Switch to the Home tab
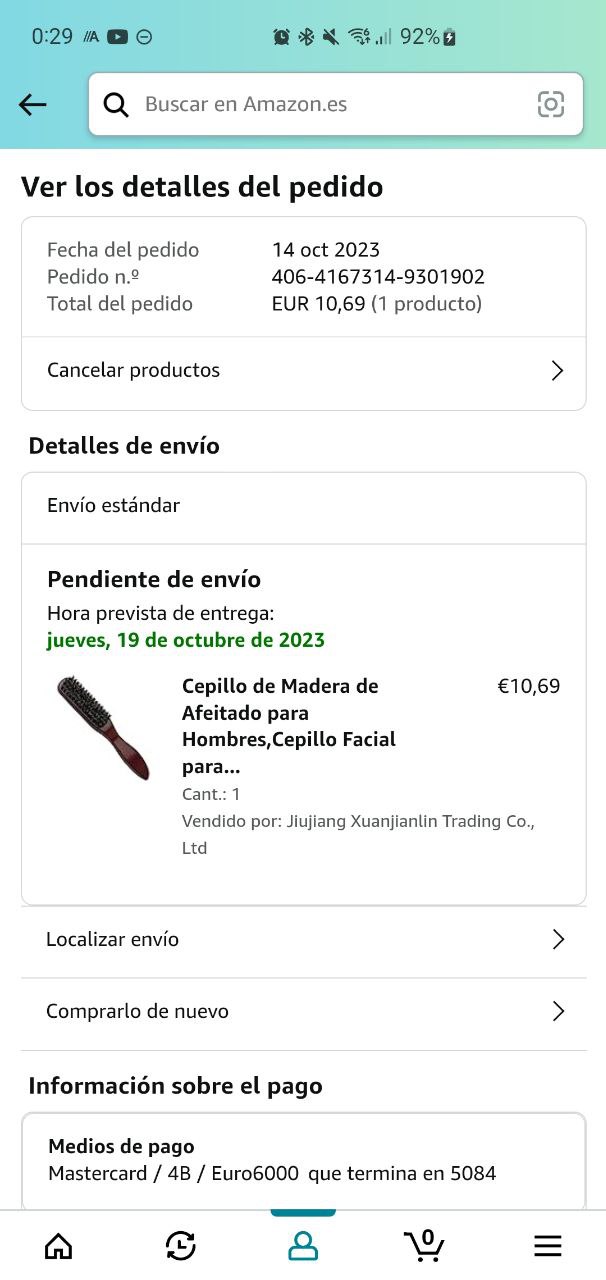The image size is (606, 1280). point(59,1245)
